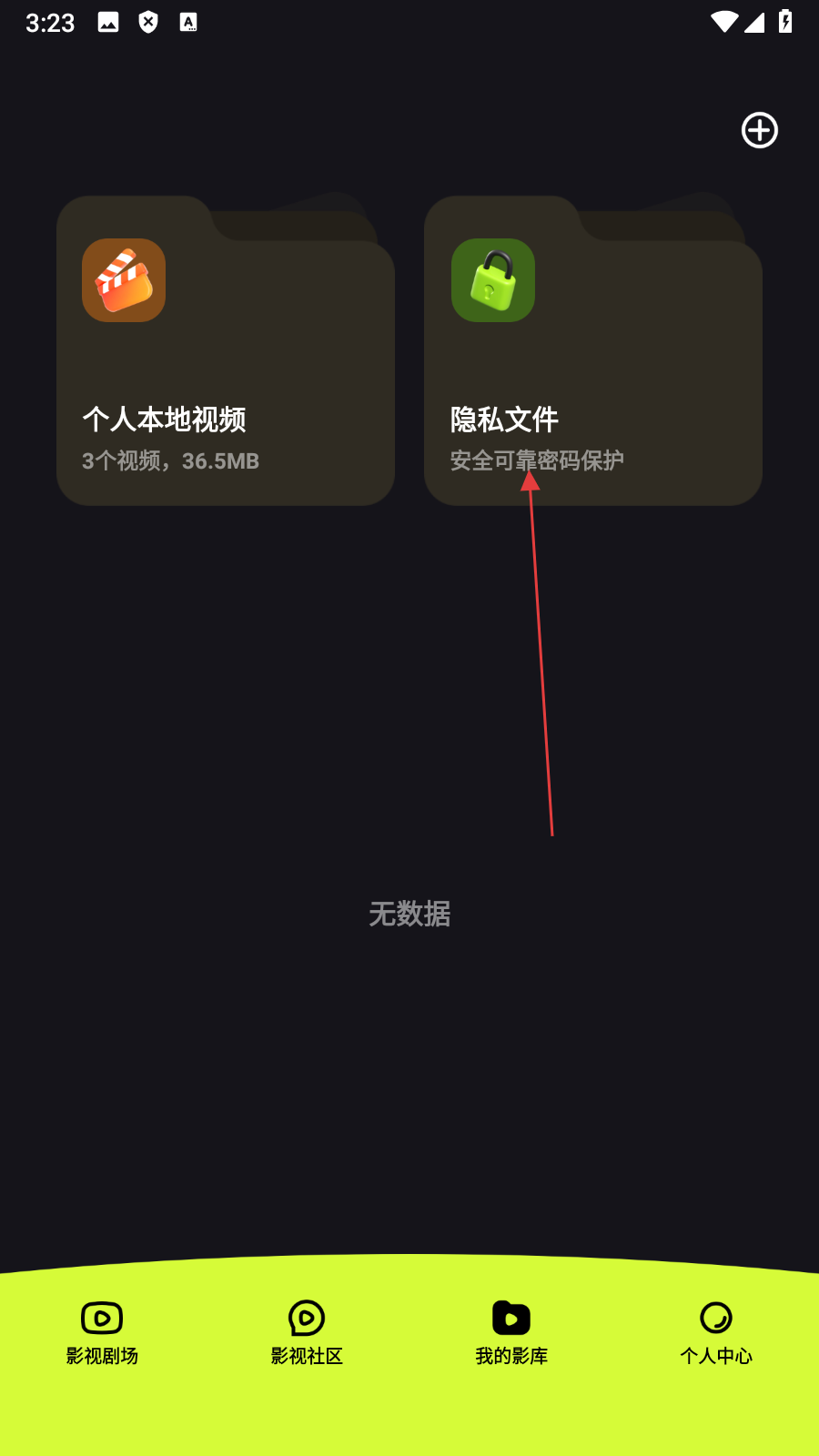Go to the 影视社区 tab
The width and height of the screenshot is (819, 1456).
pos(307,1332)
